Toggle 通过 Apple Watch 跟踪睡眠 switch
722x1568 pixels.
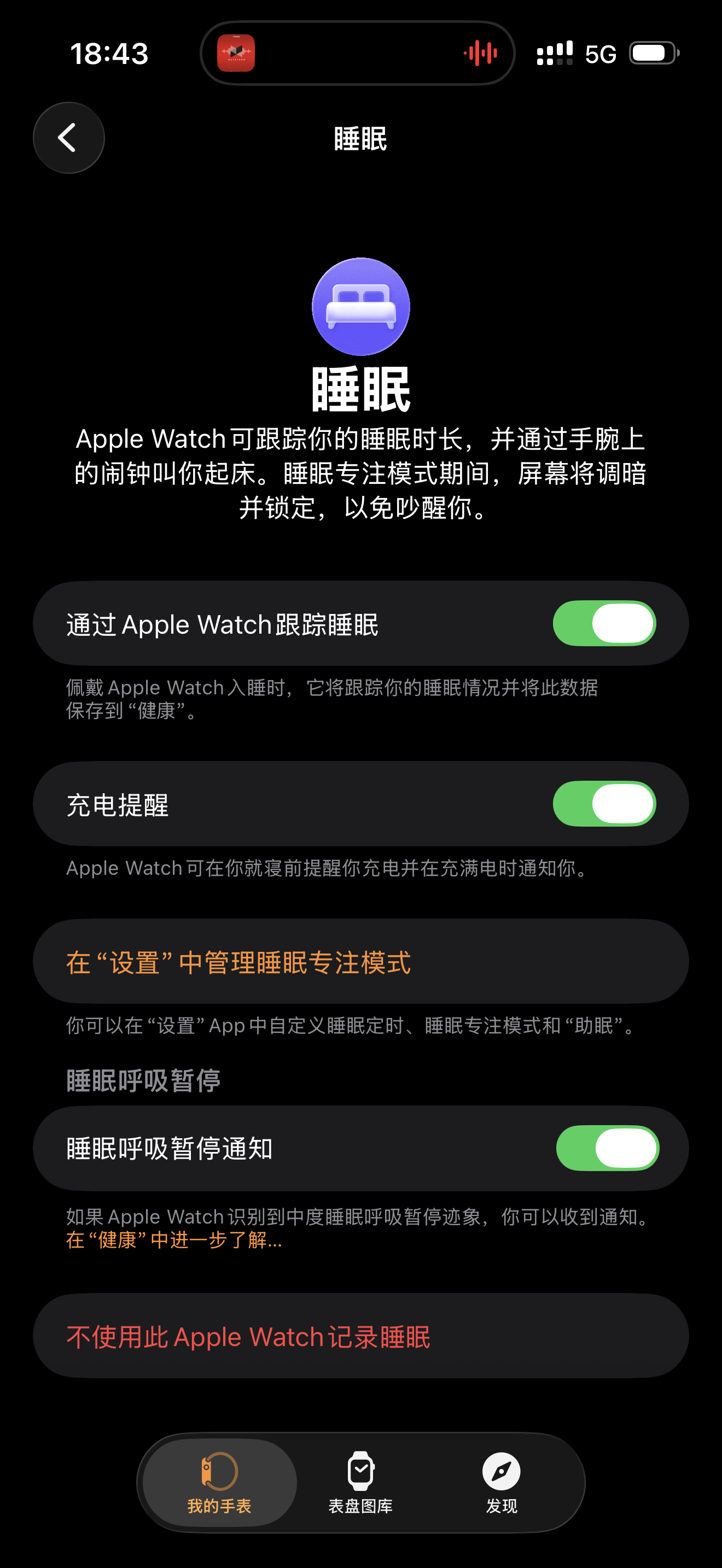click(x=603, y=623)
